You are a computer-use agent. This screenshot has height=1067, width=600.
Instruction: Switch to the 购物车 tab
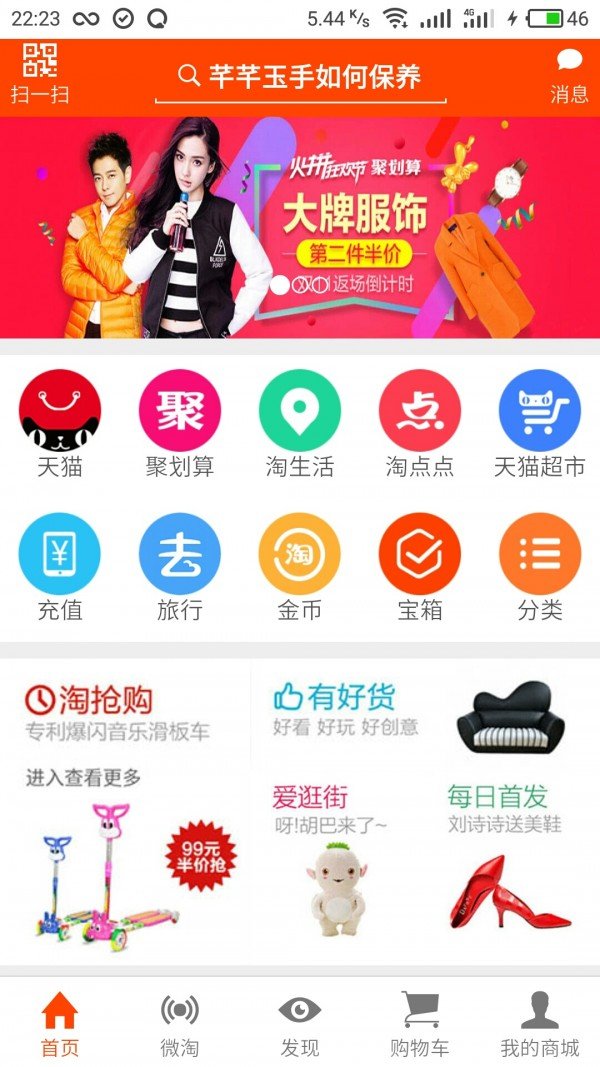[420, 1022]
